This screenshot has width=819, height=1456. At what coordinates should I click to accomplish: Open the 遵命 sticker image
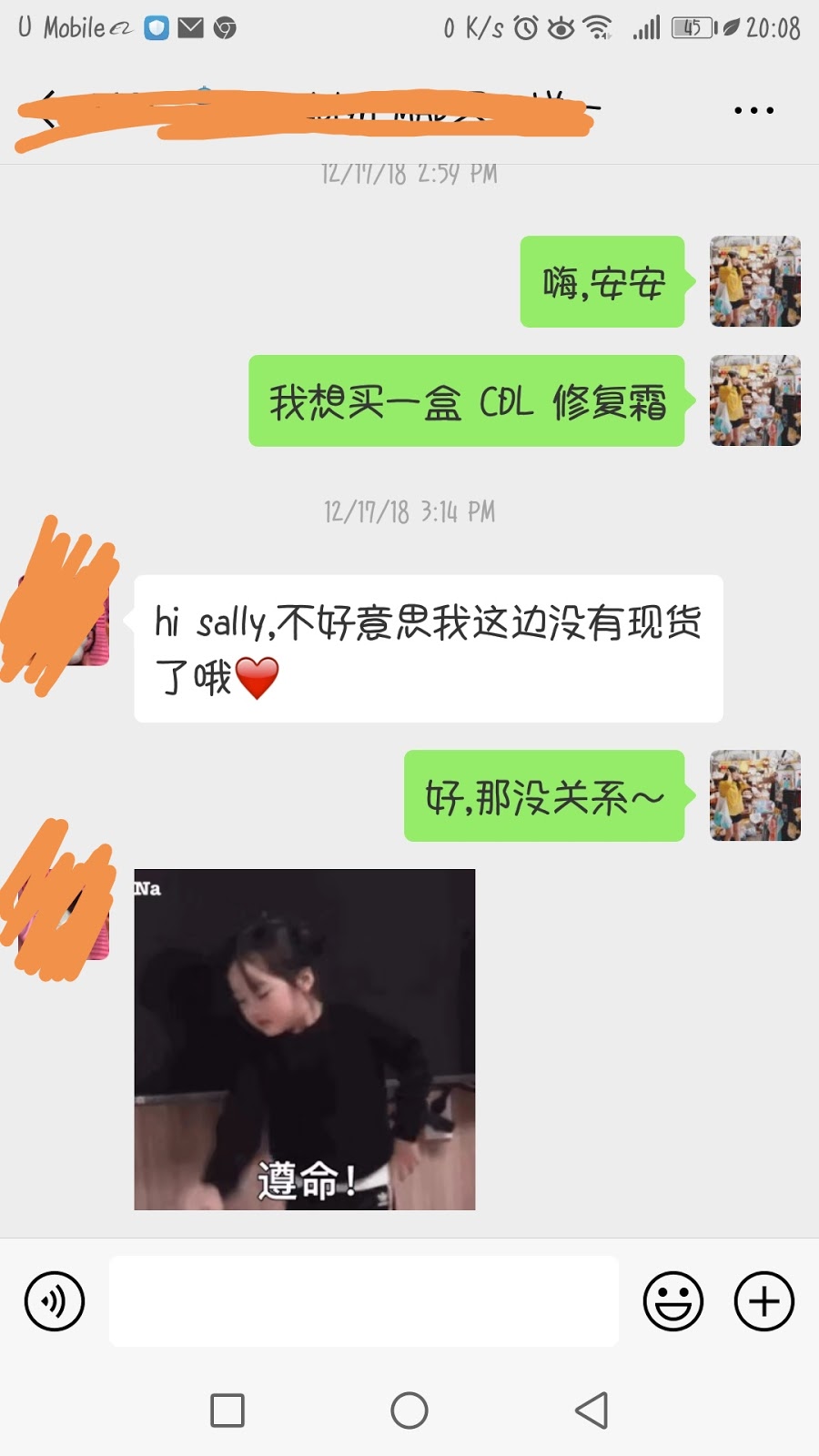click(x=304, y=1039)
